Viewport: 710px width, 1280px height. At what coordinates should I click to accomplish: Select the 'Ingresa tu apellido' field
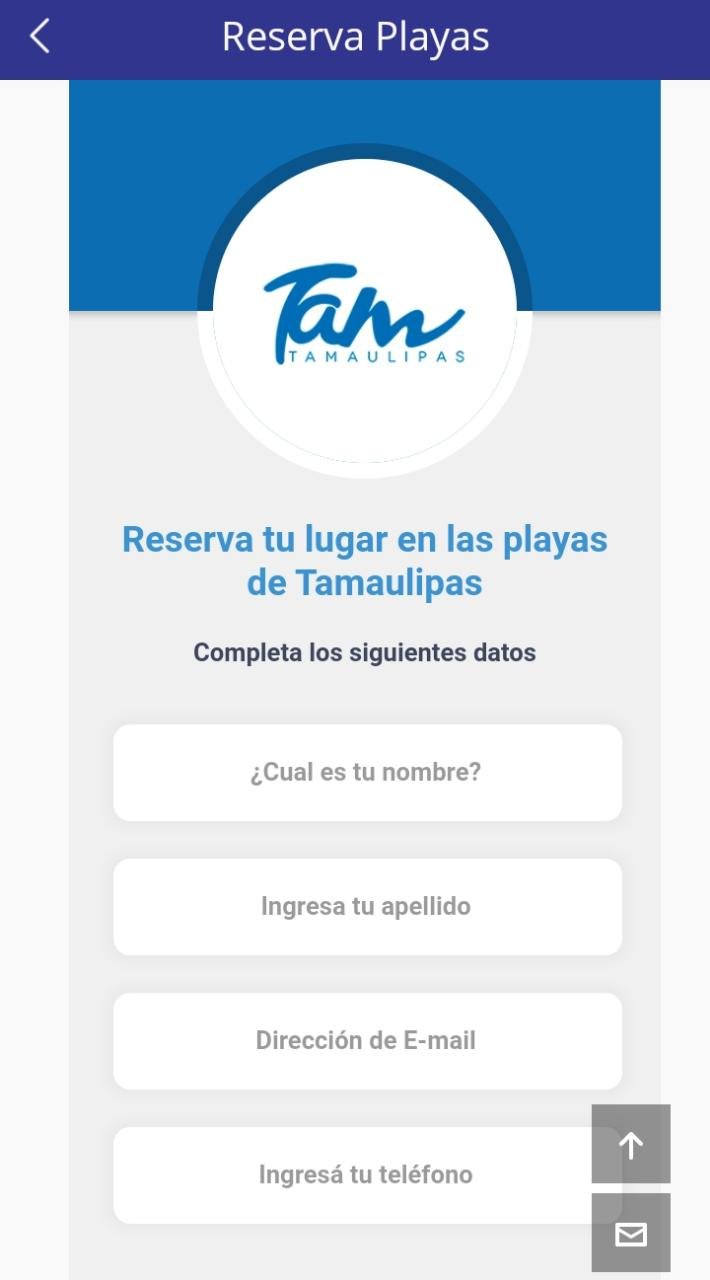[x=367, y=907]
